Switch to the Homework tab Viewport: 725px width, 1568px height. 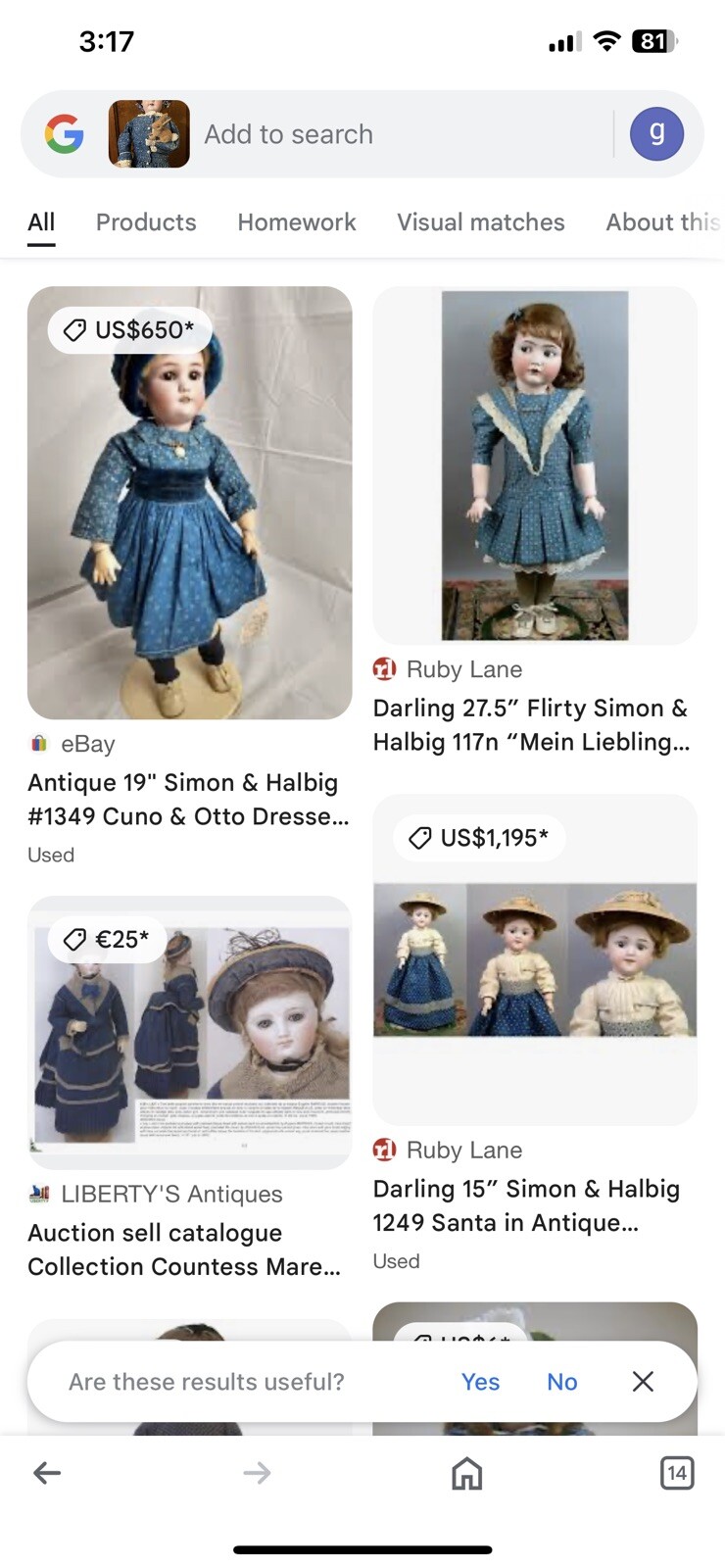pos(296,222)
